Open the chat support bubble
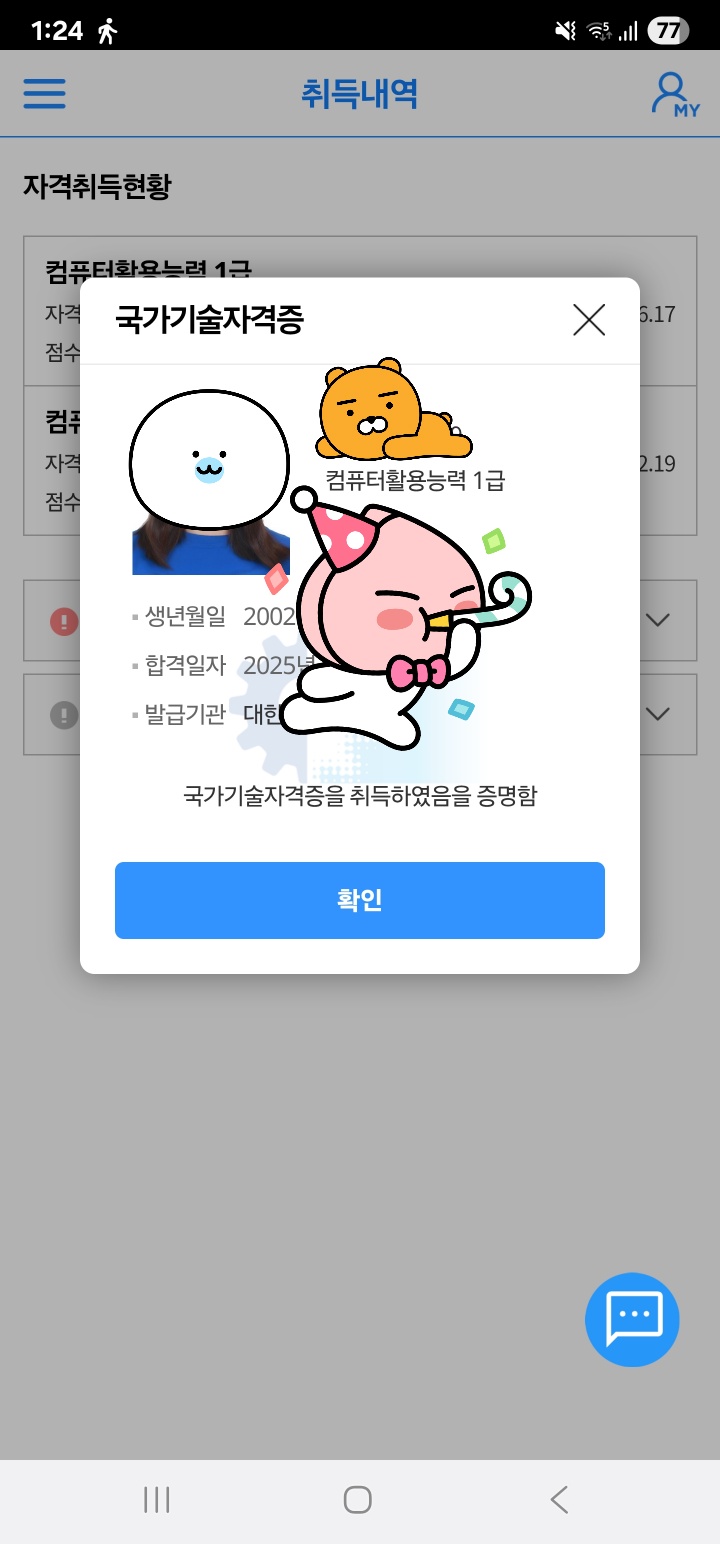 (x=632, y=1319)
